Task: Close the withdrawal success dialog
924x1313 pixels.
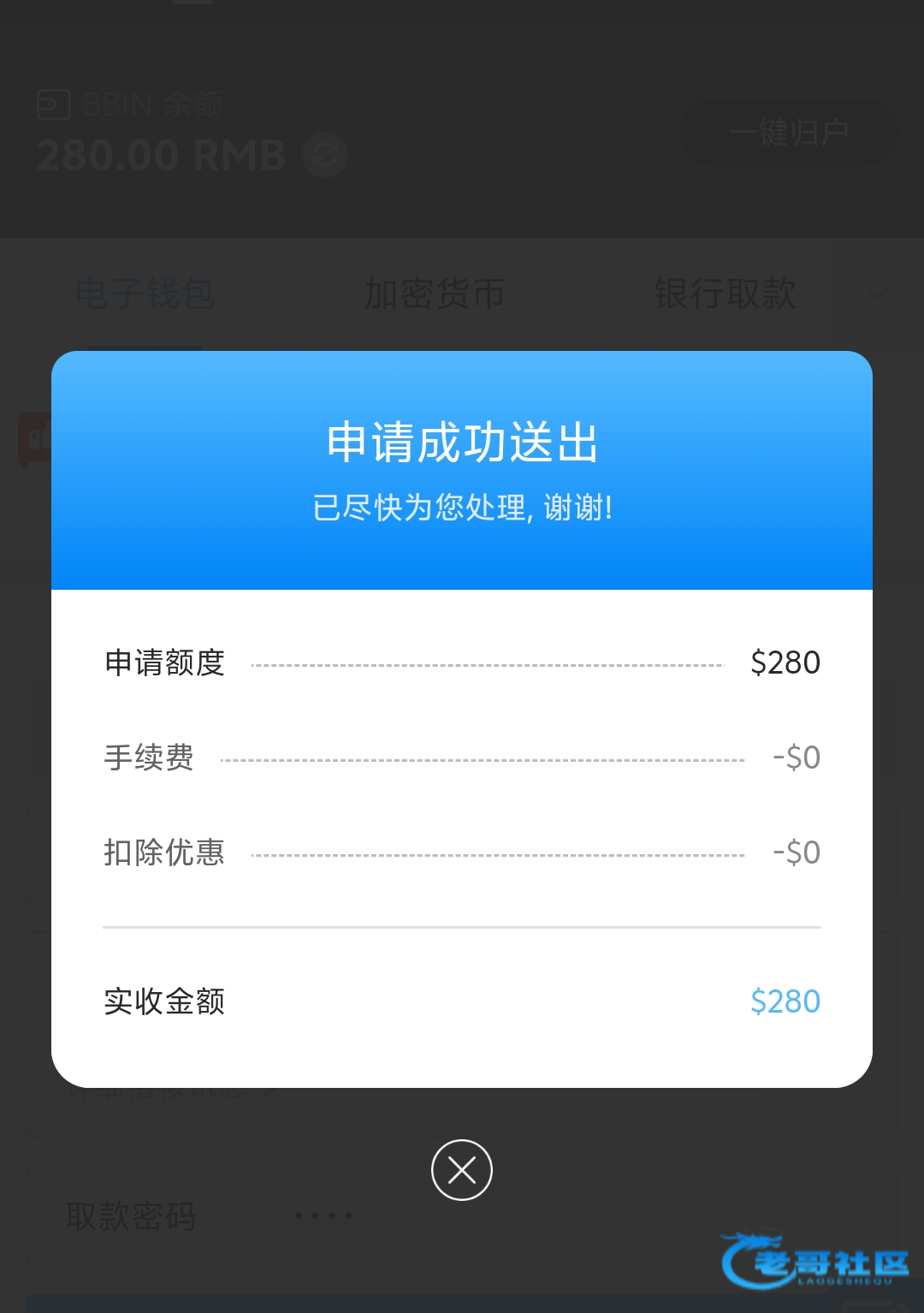Action: click(x=462, y=1170)
